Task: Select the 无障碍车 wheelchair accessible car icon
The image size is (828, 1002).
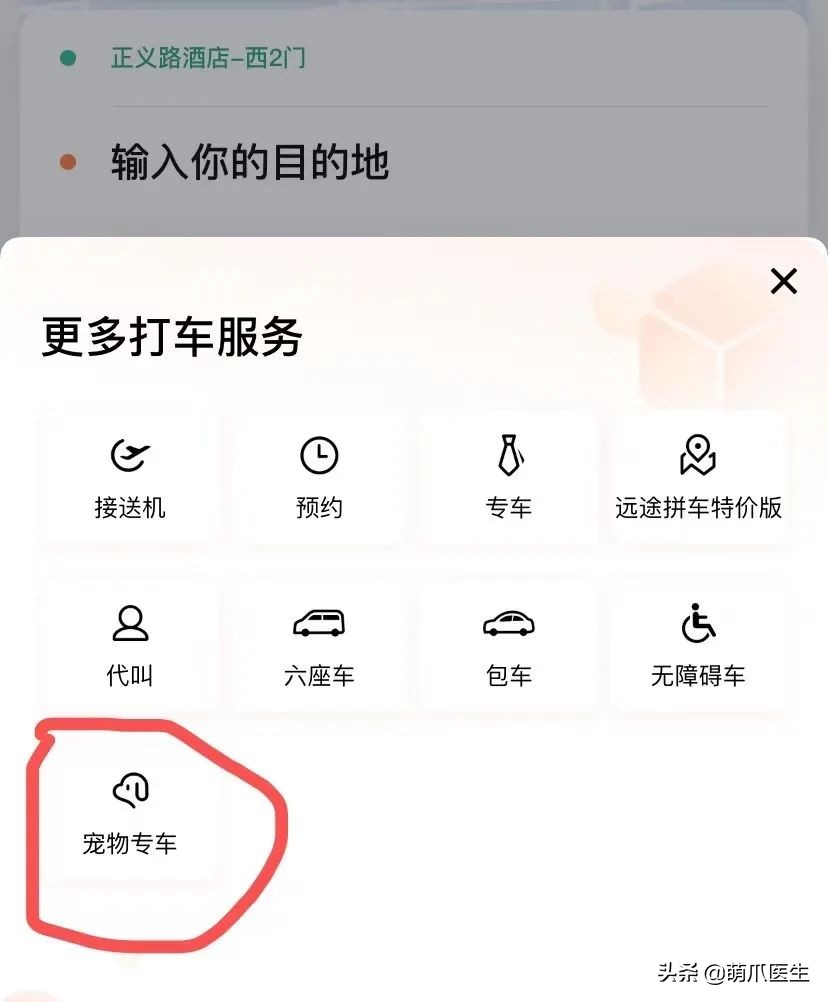Action: tap(698, 647)
